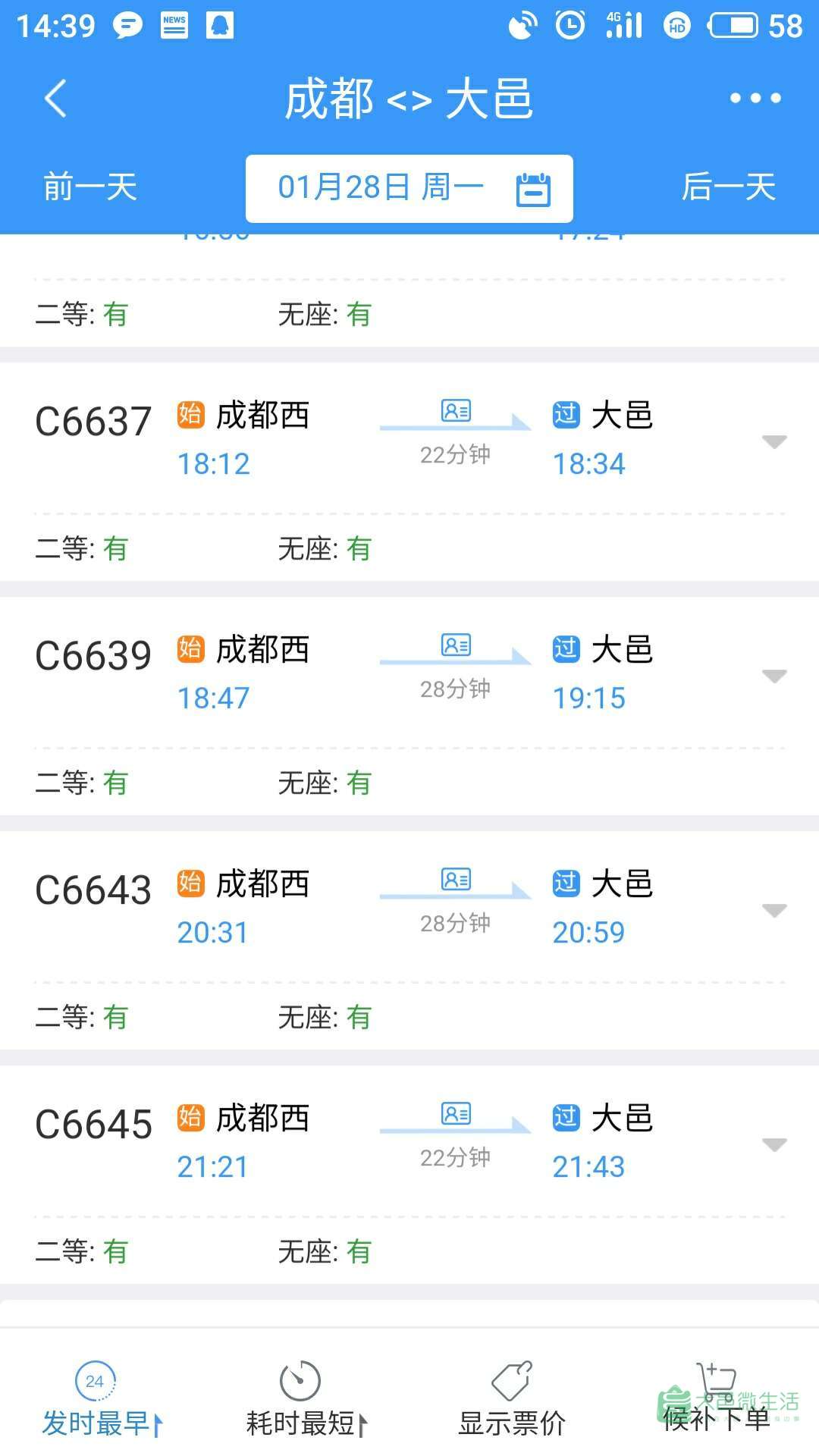Choose train C6643 departing at 20:31
This screenshot has width=819, height=1456.
click(409, 940)
